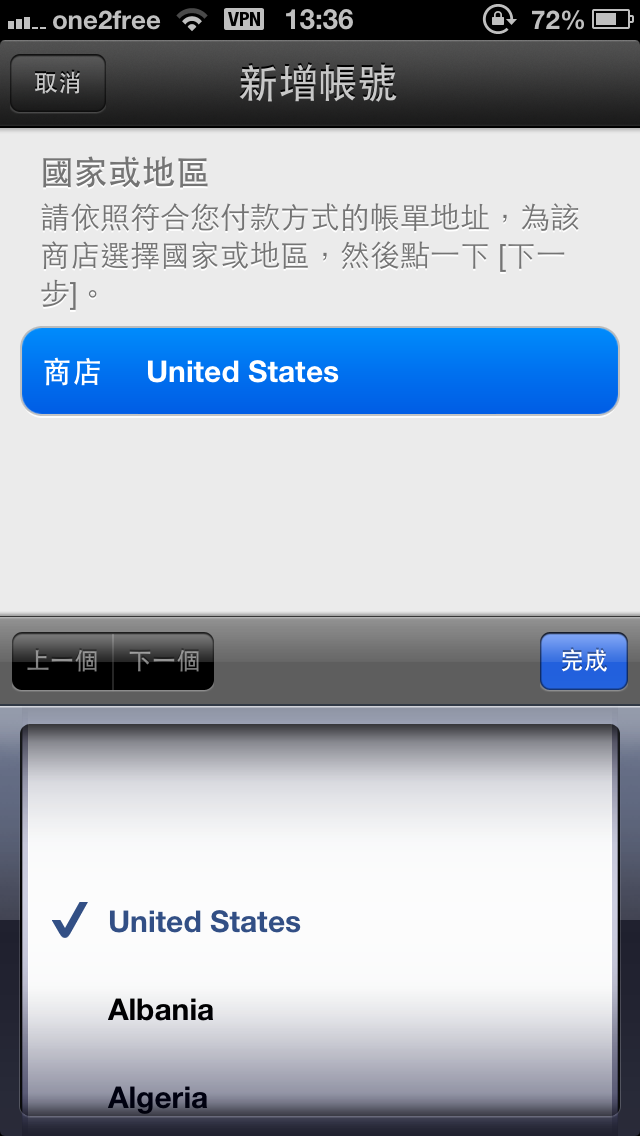Choose Algeria from the picker list
This screenshot has width=640, height=1136.
pyautogui.click(x=158, y=1096)
